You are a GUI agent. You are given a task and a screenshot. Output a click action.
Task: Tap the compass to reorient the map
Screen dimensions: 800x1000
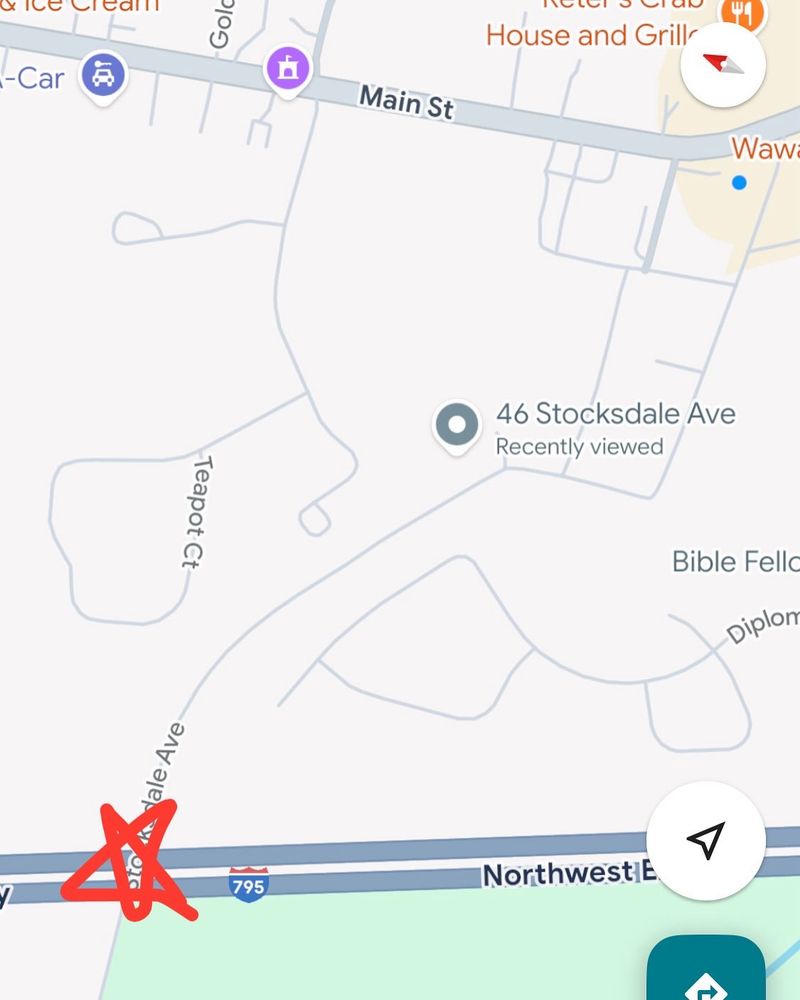723,64
